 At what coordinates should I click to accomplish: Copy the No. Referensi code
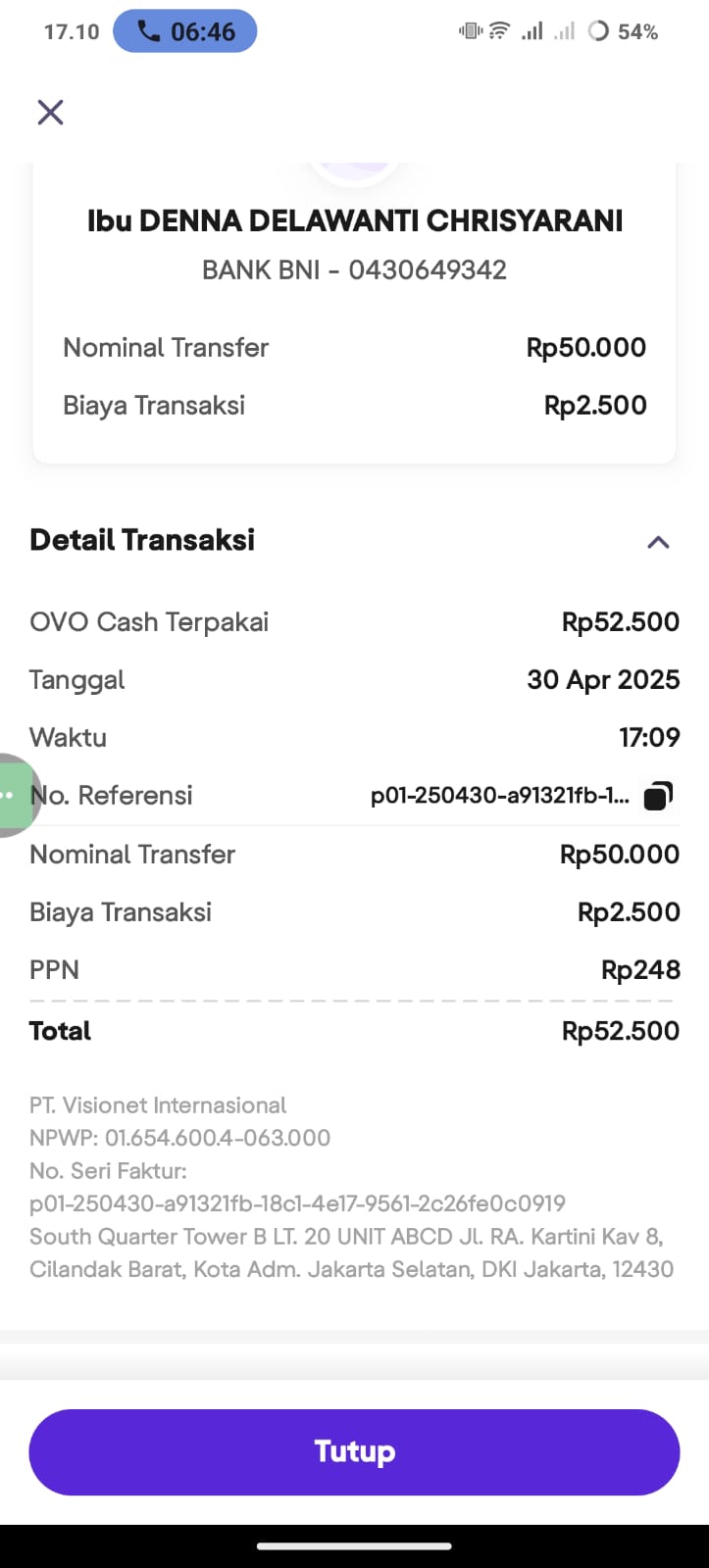(658, 796)
